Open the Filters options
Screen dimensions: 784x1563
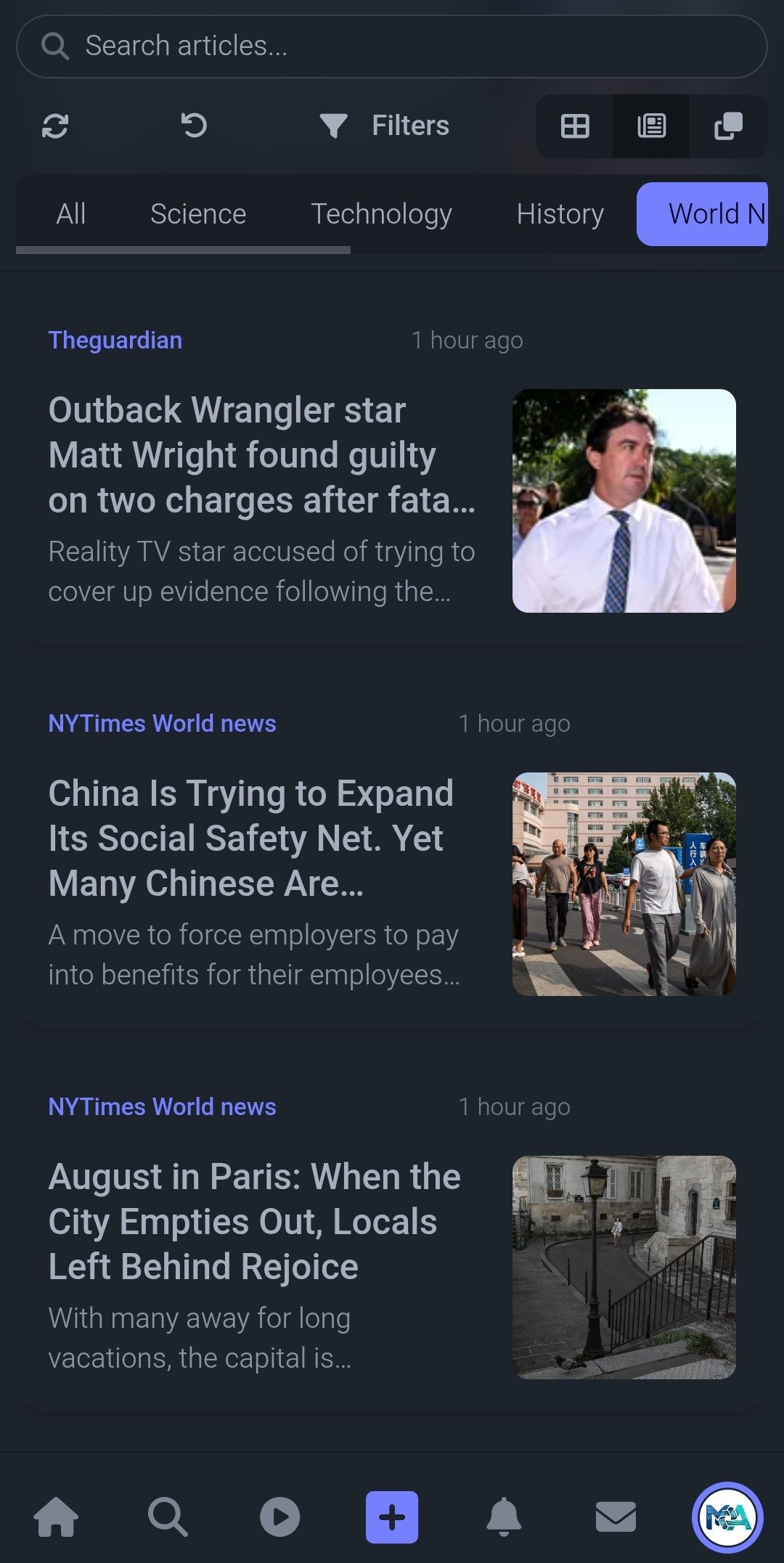[385, 126]
